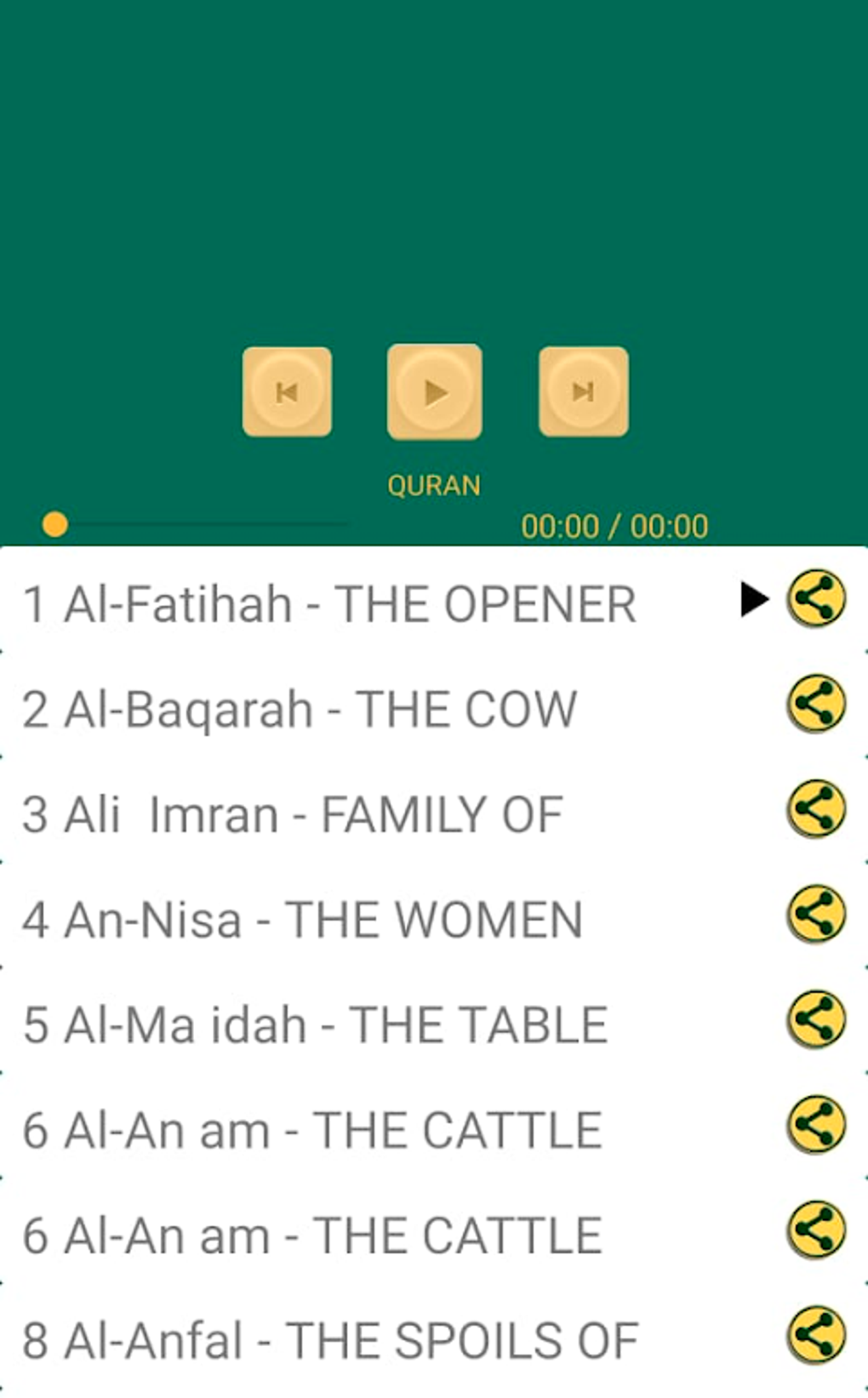Open 2 Al-Baqarah - THE COW

coord(300,710)
